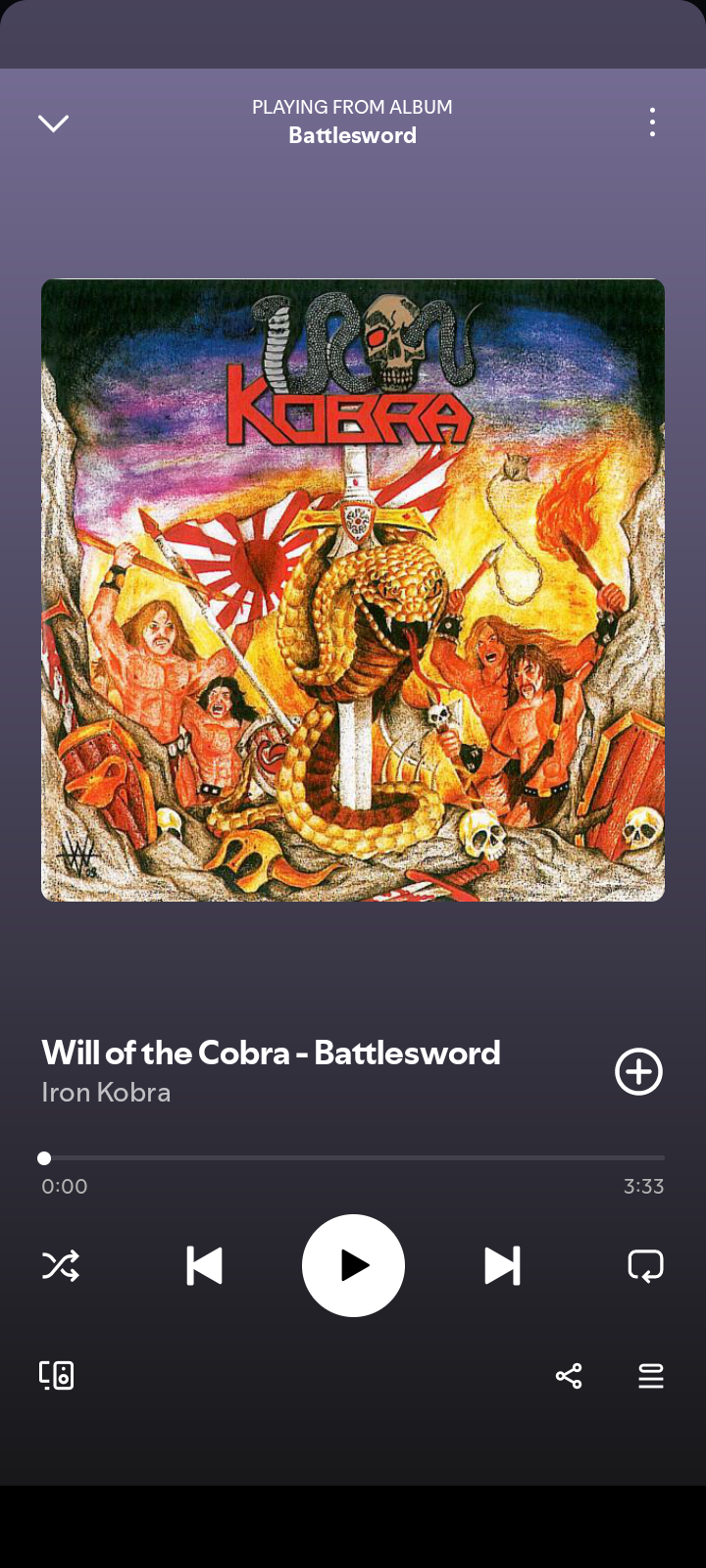Share this song

[x=569, y=1376]
